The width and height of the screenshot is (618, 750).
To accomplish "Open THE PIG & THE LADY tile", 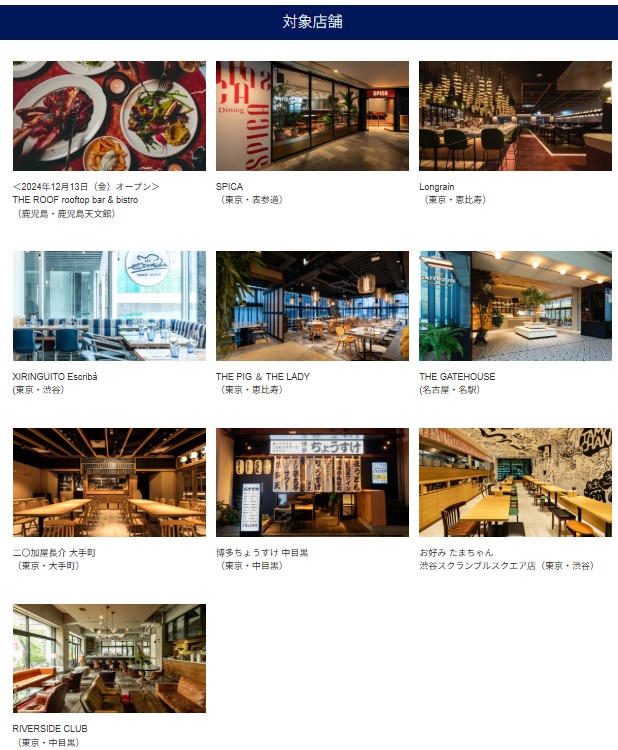I will pos(312,305).
